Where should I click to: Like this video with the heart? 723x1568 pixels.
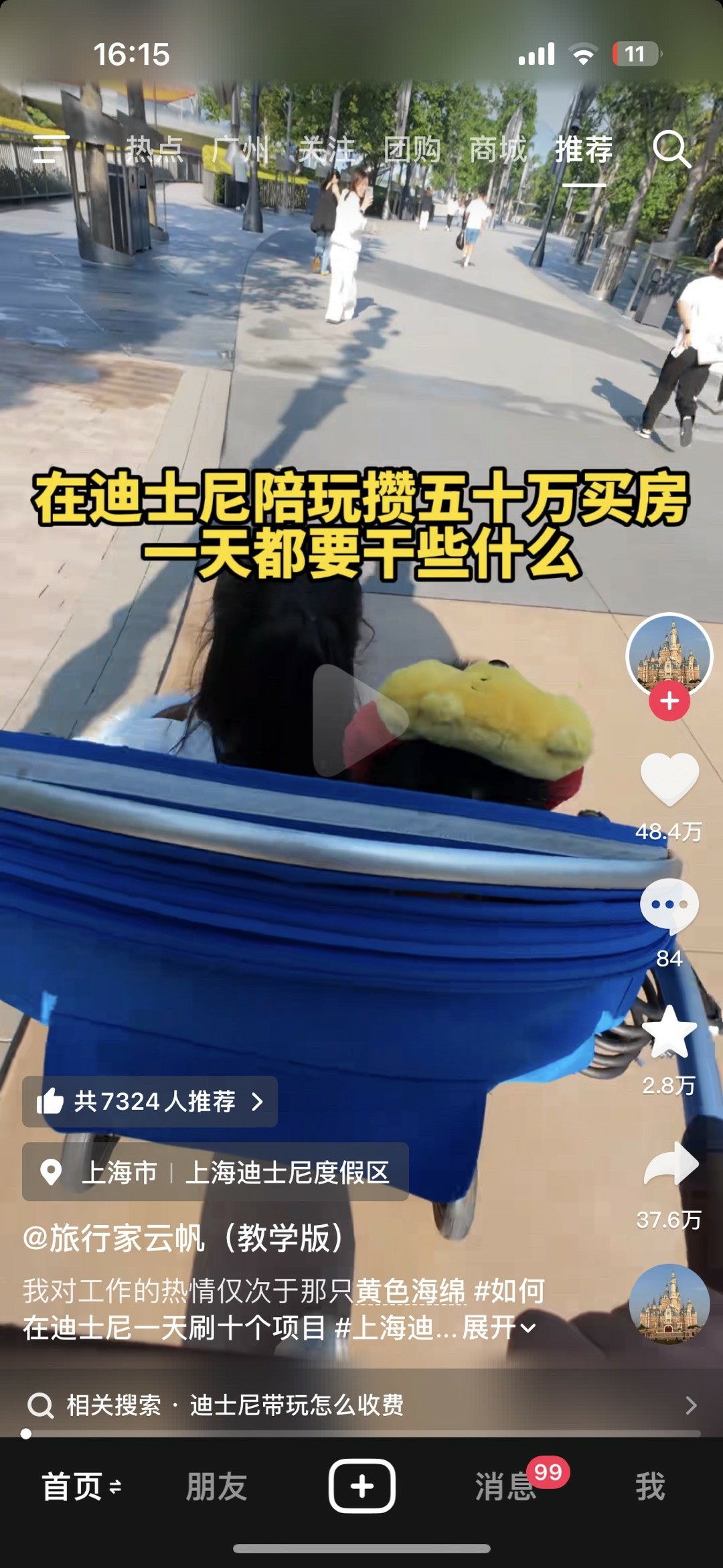click(669, 779)
